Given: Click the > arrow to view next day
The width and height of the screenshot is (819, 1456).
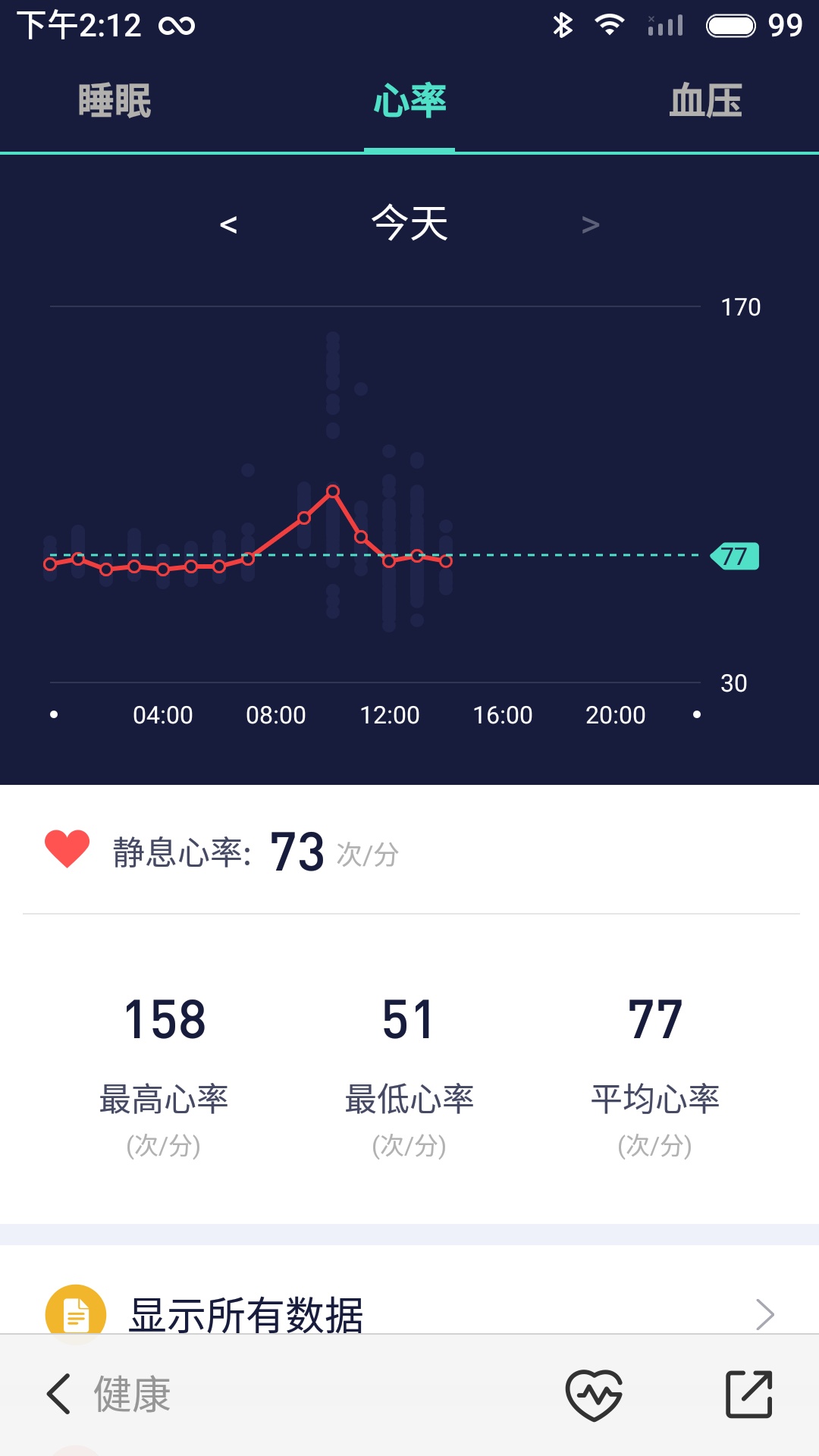Looking at the screenshot, I should [x=590, y=225].
